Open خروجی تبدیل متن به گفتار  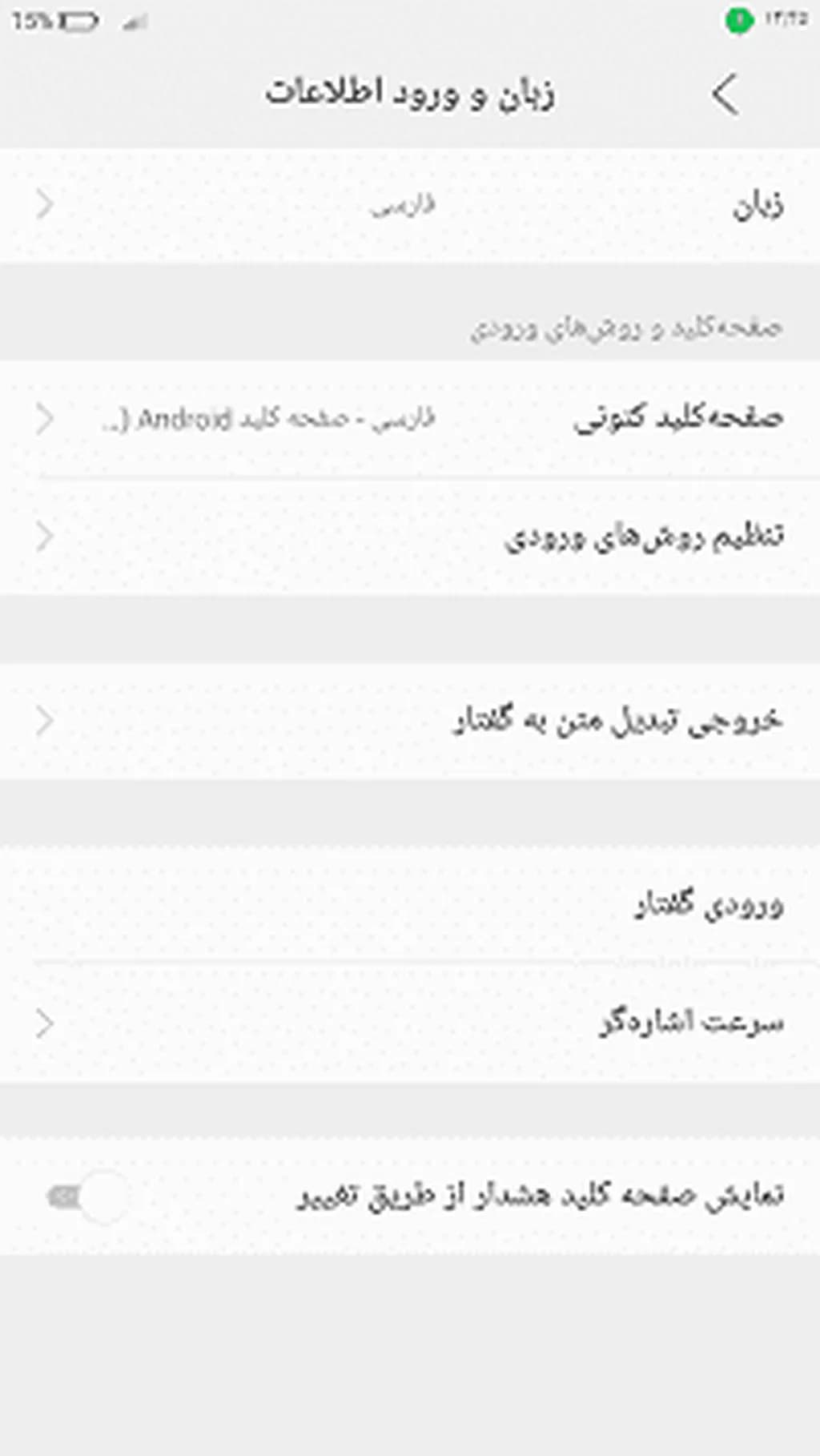pyautogui.click(x=410, y=720)
